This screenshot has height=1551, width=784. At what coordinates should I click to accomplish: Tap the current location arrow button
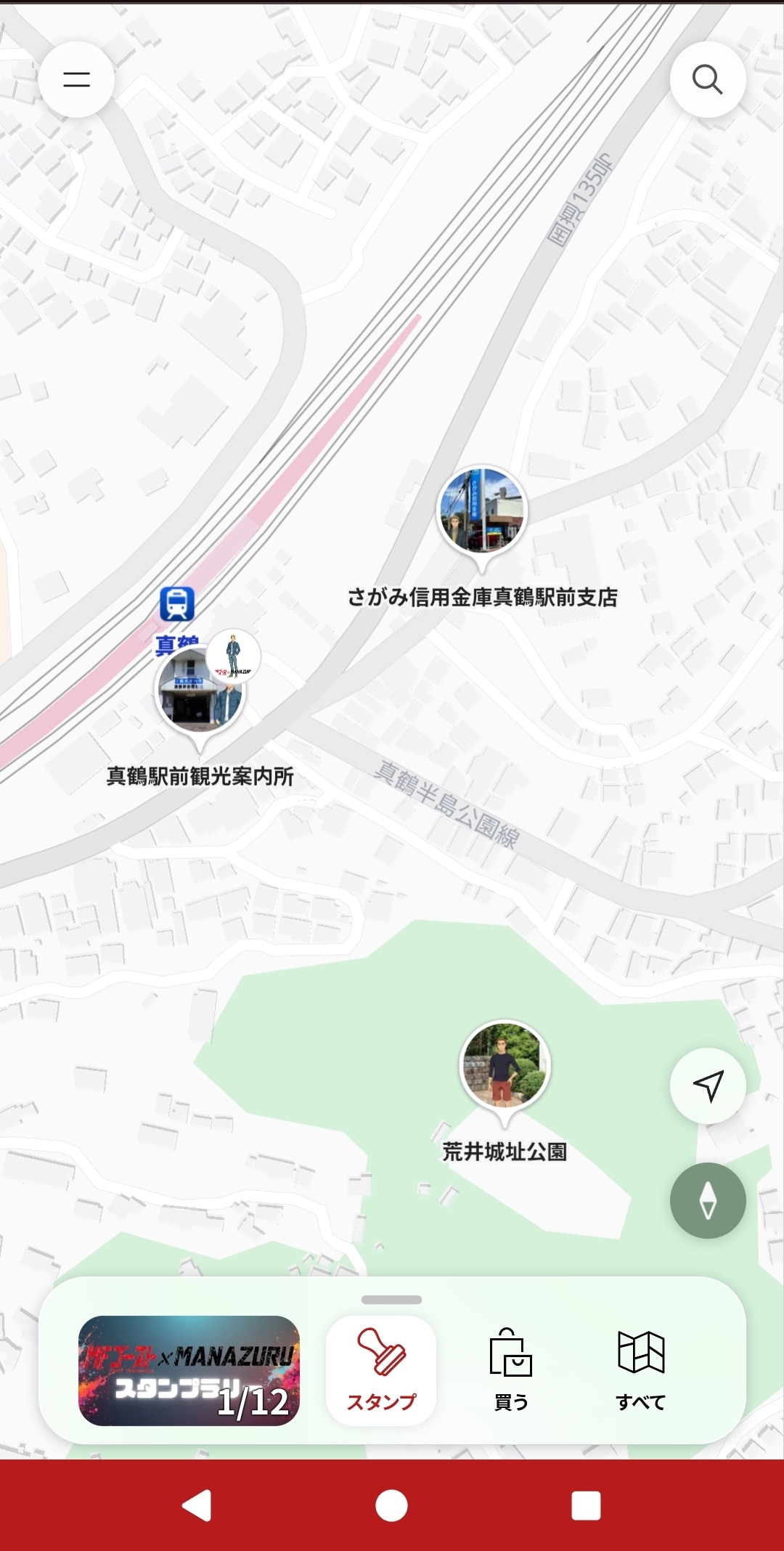[708, 1083]
